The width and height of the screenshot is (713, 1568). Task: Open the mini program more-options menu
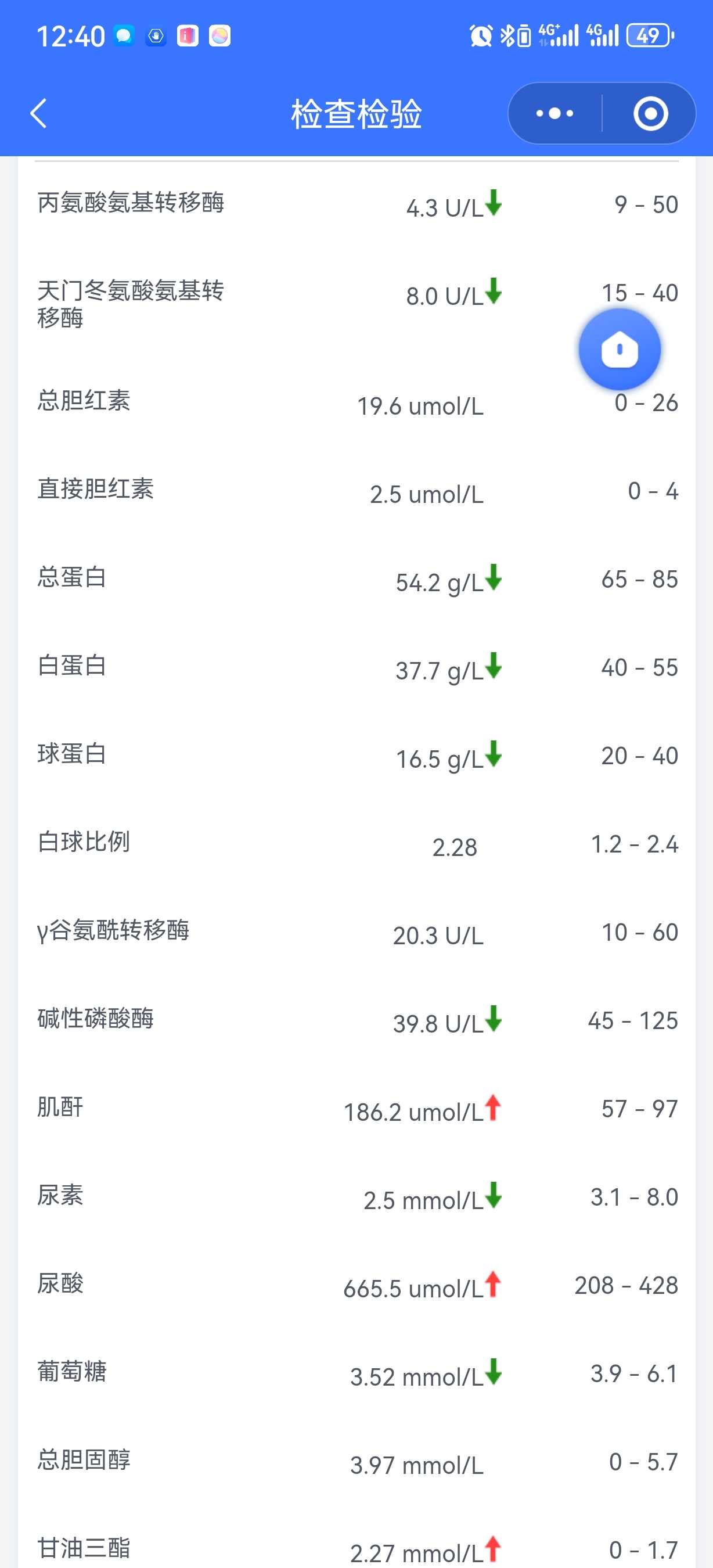[x=554, y=113]
